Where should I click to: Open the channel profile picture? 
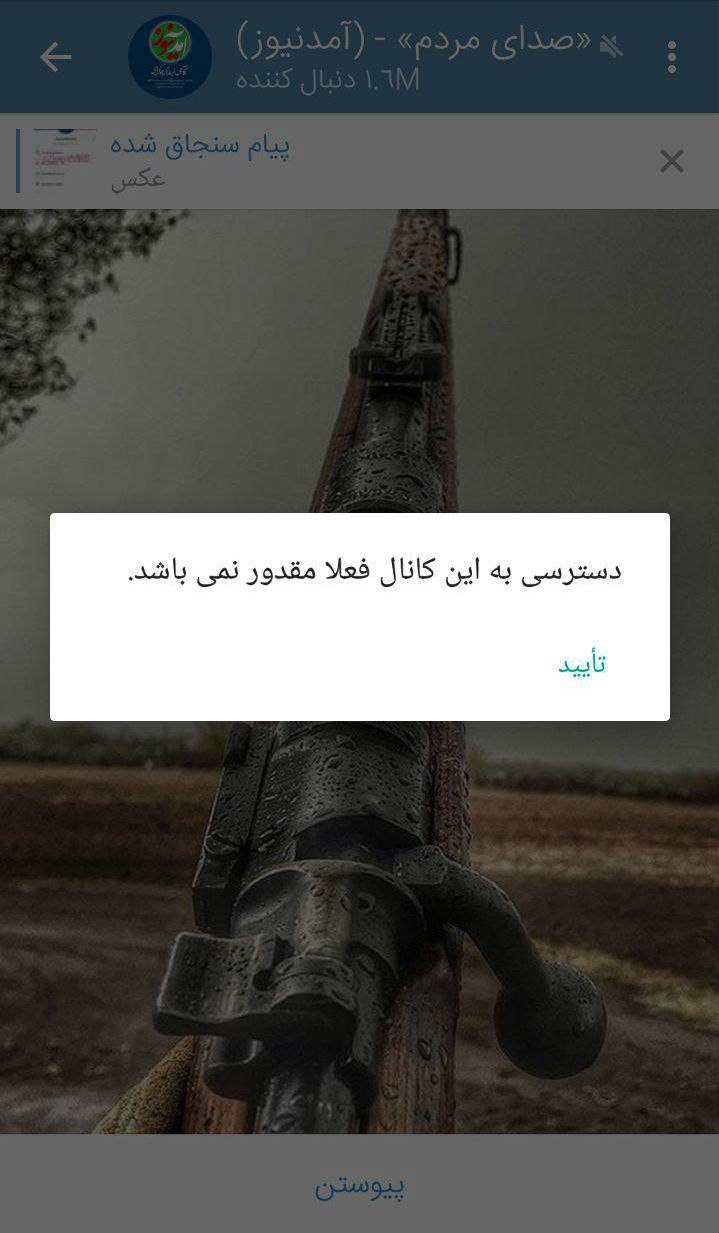pos(170,57)
